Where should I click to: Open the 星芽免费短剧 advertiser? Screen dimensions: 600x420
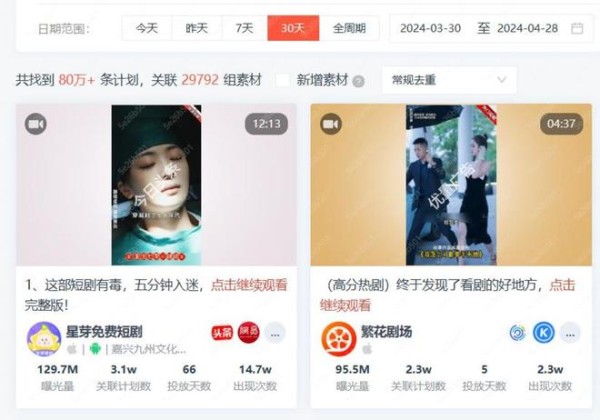pyautogui.click(x=105, y=331)
